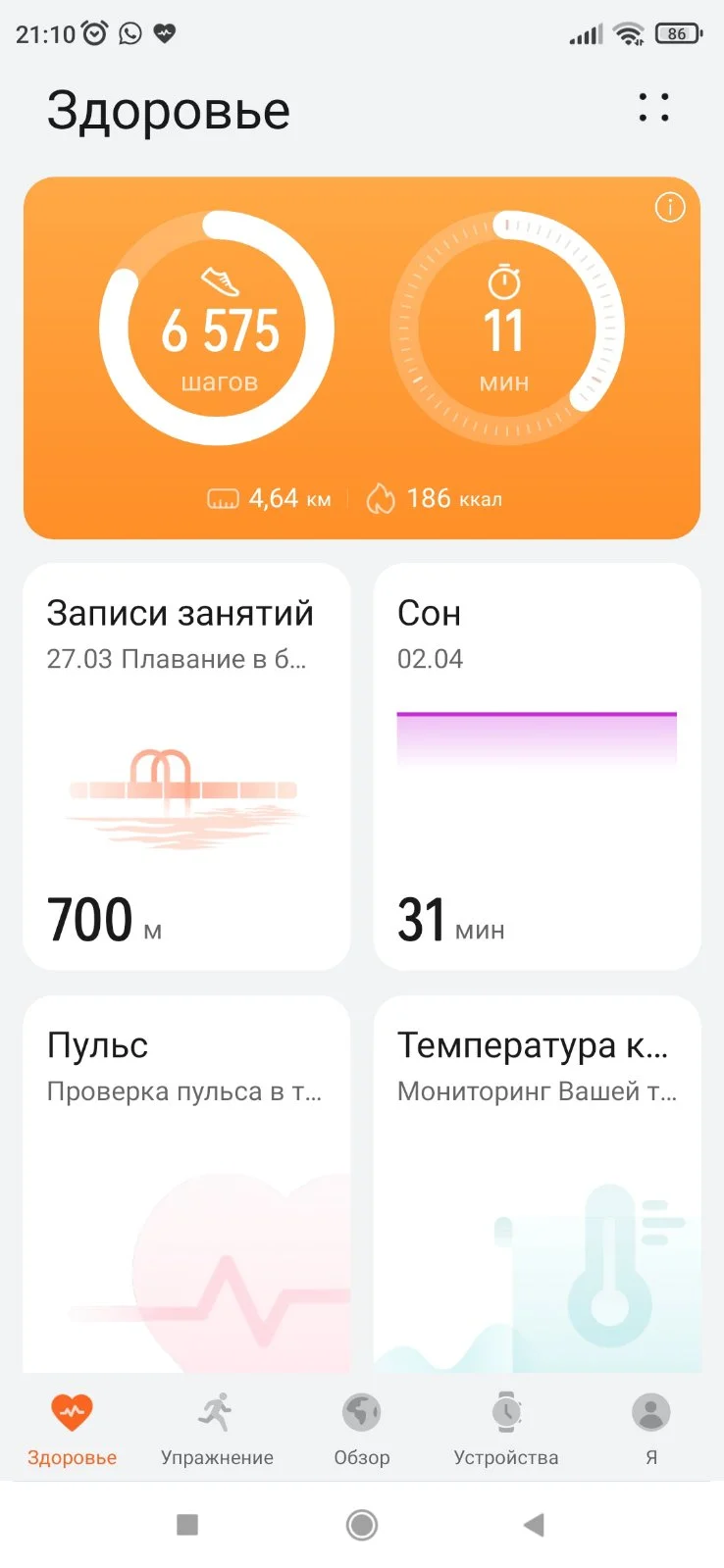Go to the Обзор tab
Viewport: 724px width, 1568px height.
pos(362,1429)
